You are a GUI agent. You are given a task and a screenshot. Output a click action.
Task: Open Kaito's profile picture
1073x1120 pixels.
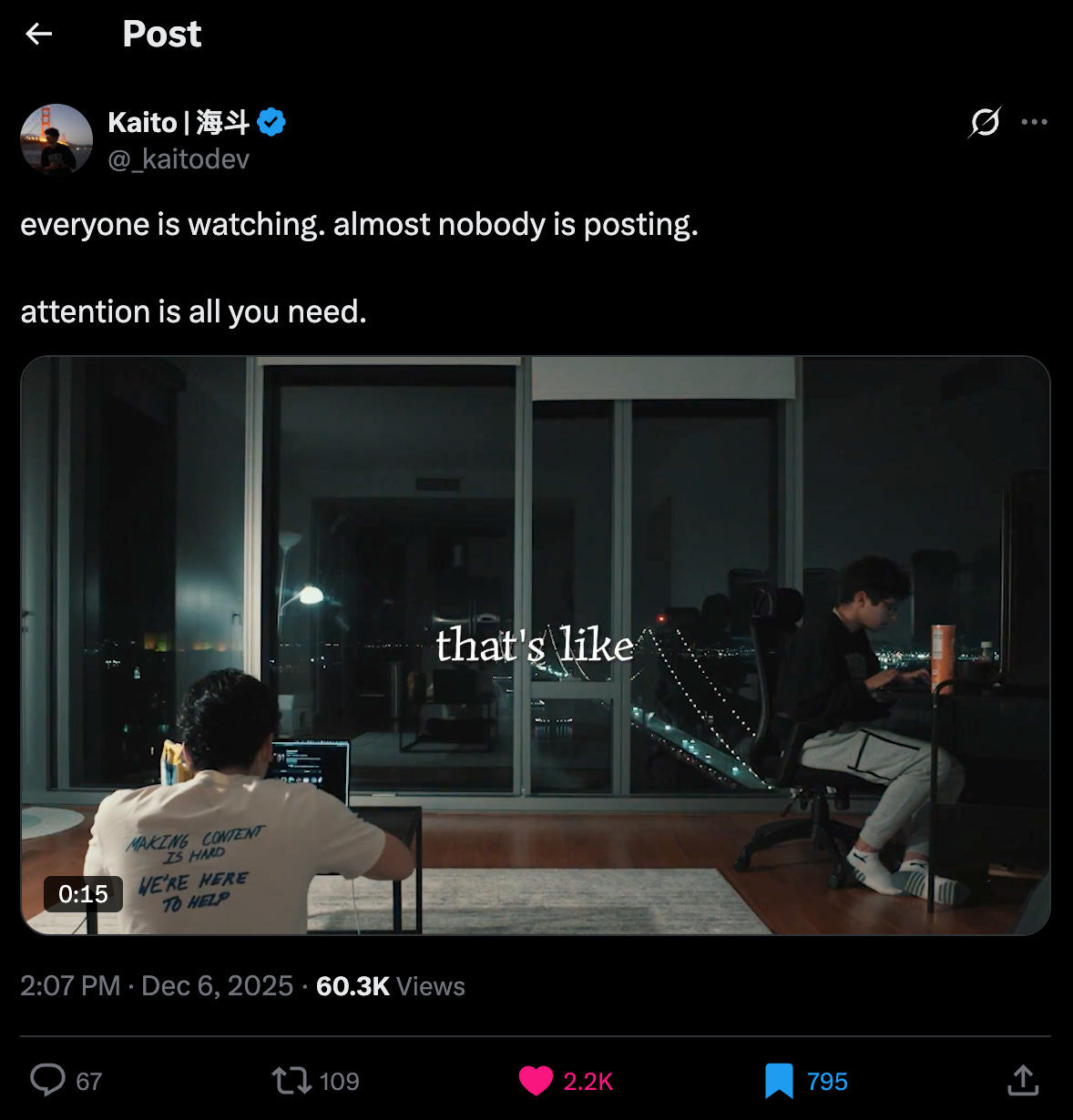(56, 139)
